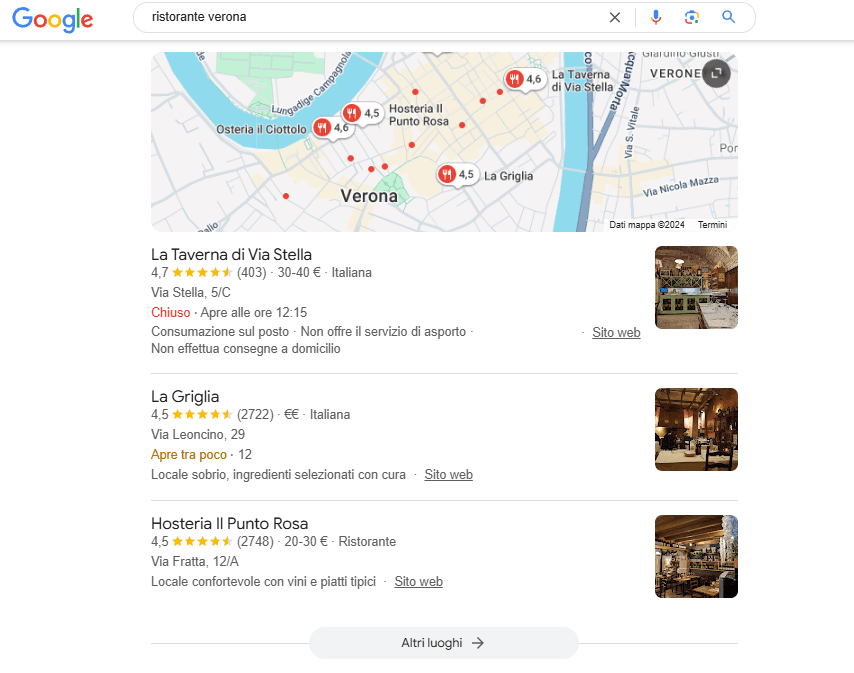The image size is (854, 673).
Task: Tap the blue search magnifier icon
Action: (728, 17)
